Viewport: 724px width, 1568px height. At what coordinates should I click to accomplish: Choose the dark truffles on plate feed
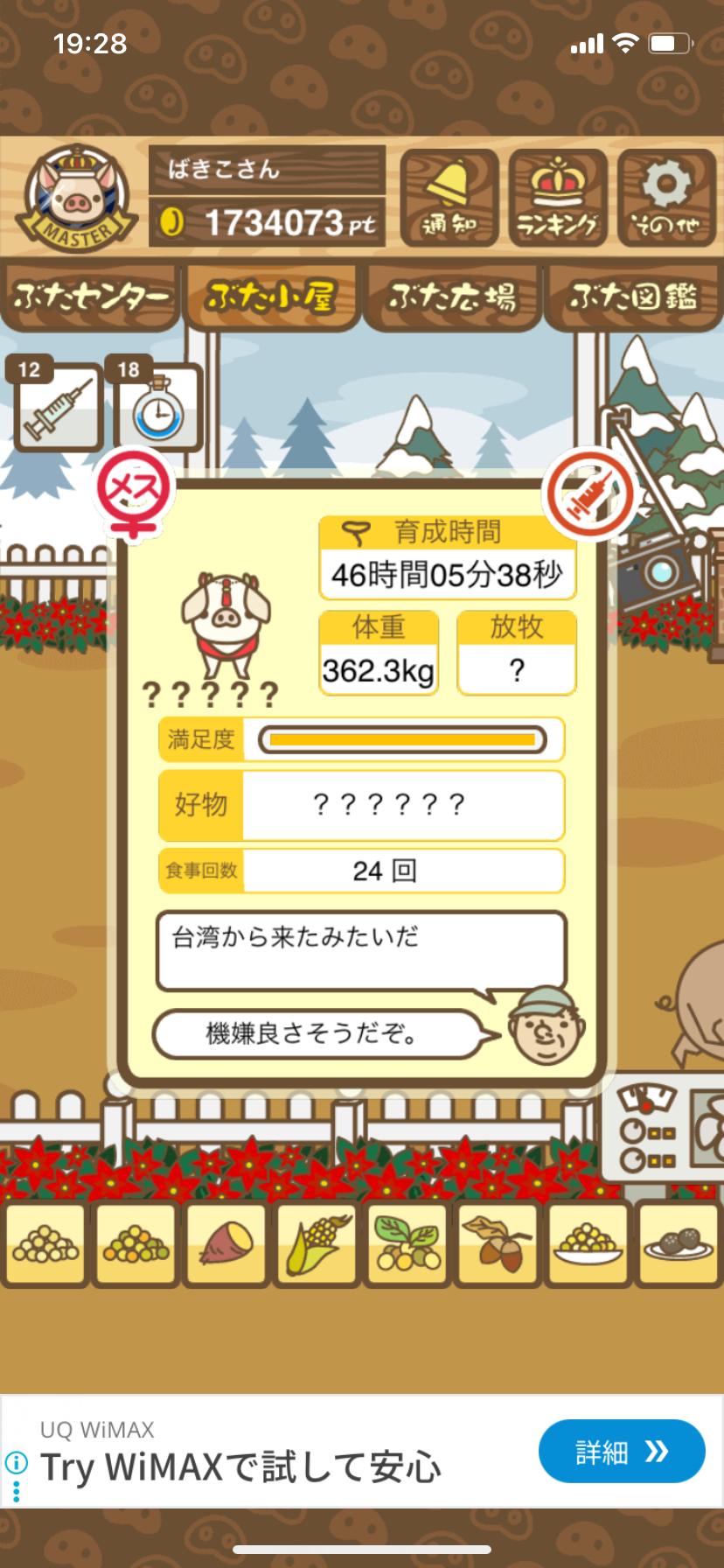(x=679, y=1245)
